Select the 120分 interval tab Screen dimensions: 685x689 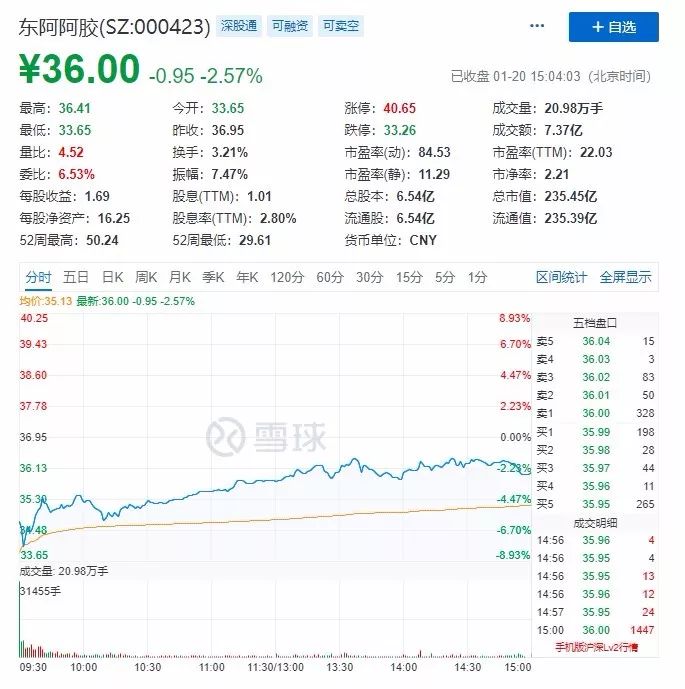coord(287,277)
